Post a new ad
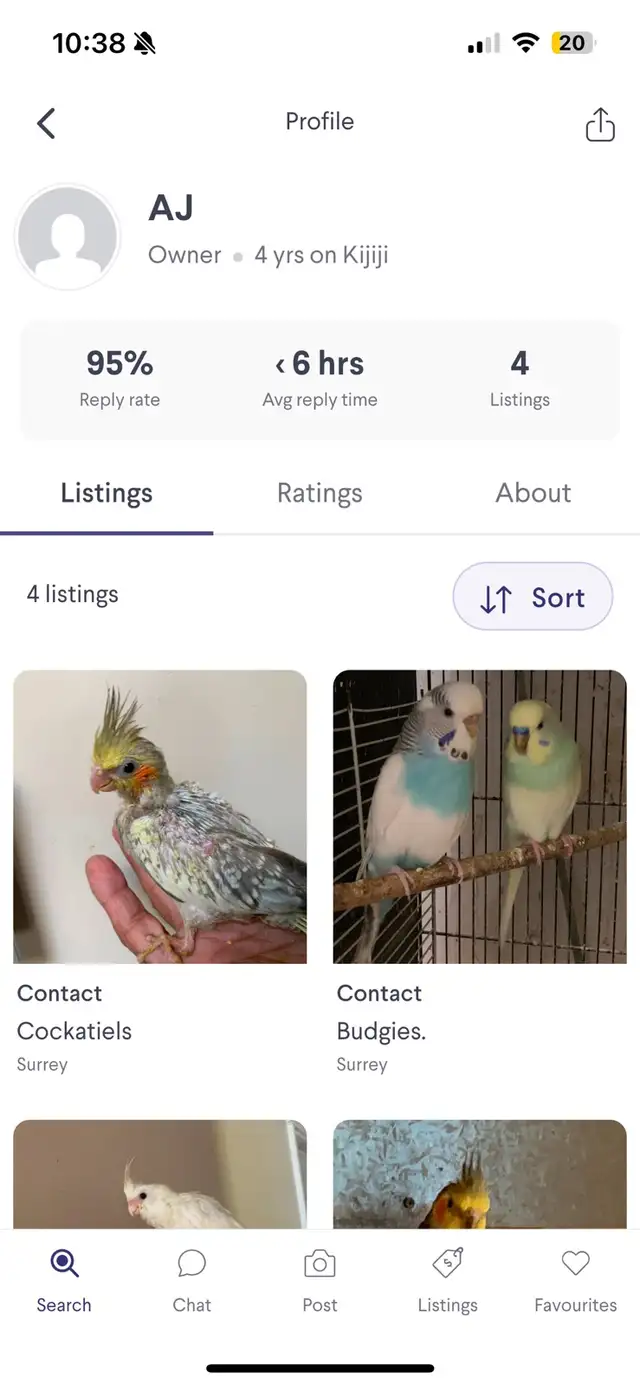Screen dimensions: 640x1386 (x=320, y=1281)
